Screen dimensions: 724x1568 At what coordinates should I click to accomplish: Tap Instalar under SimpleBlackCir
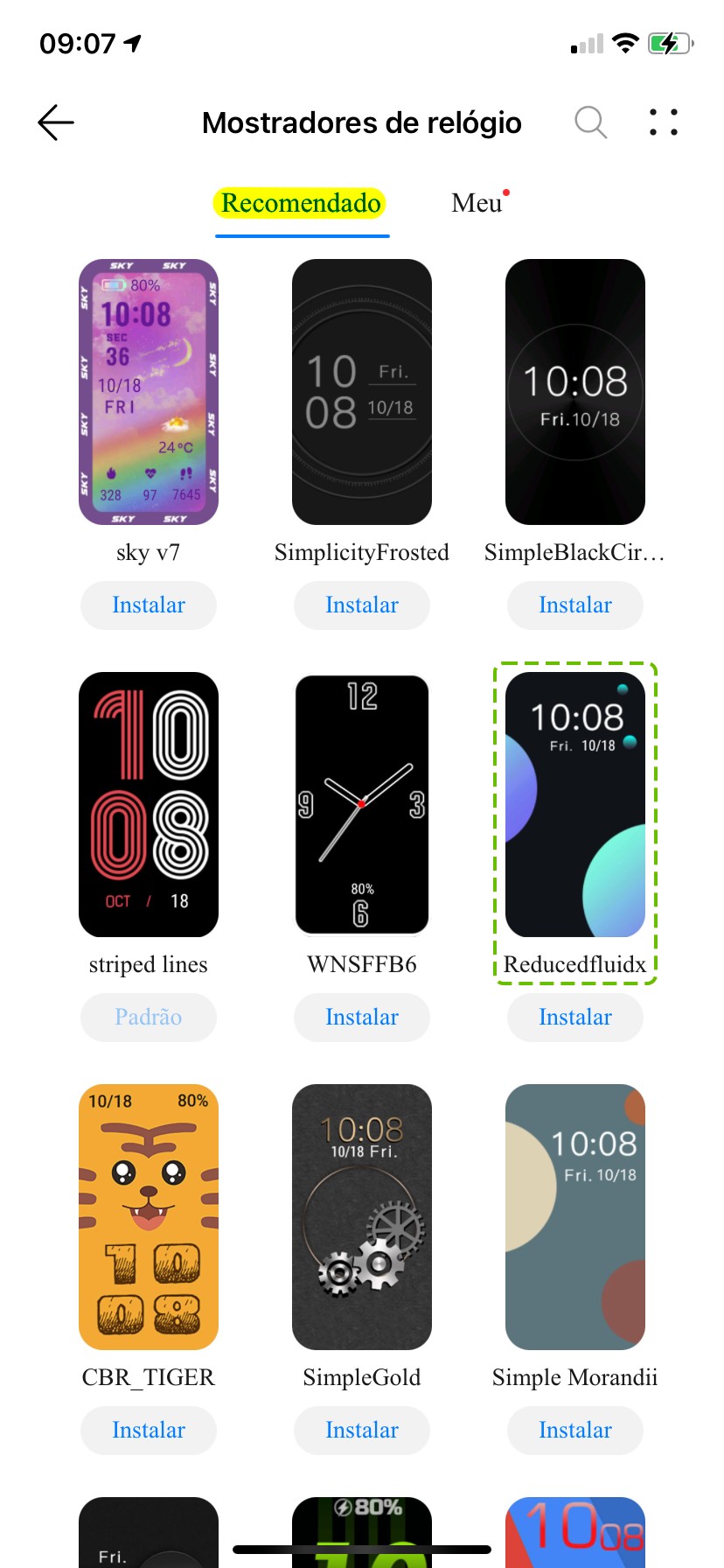[x=575, y=605]
